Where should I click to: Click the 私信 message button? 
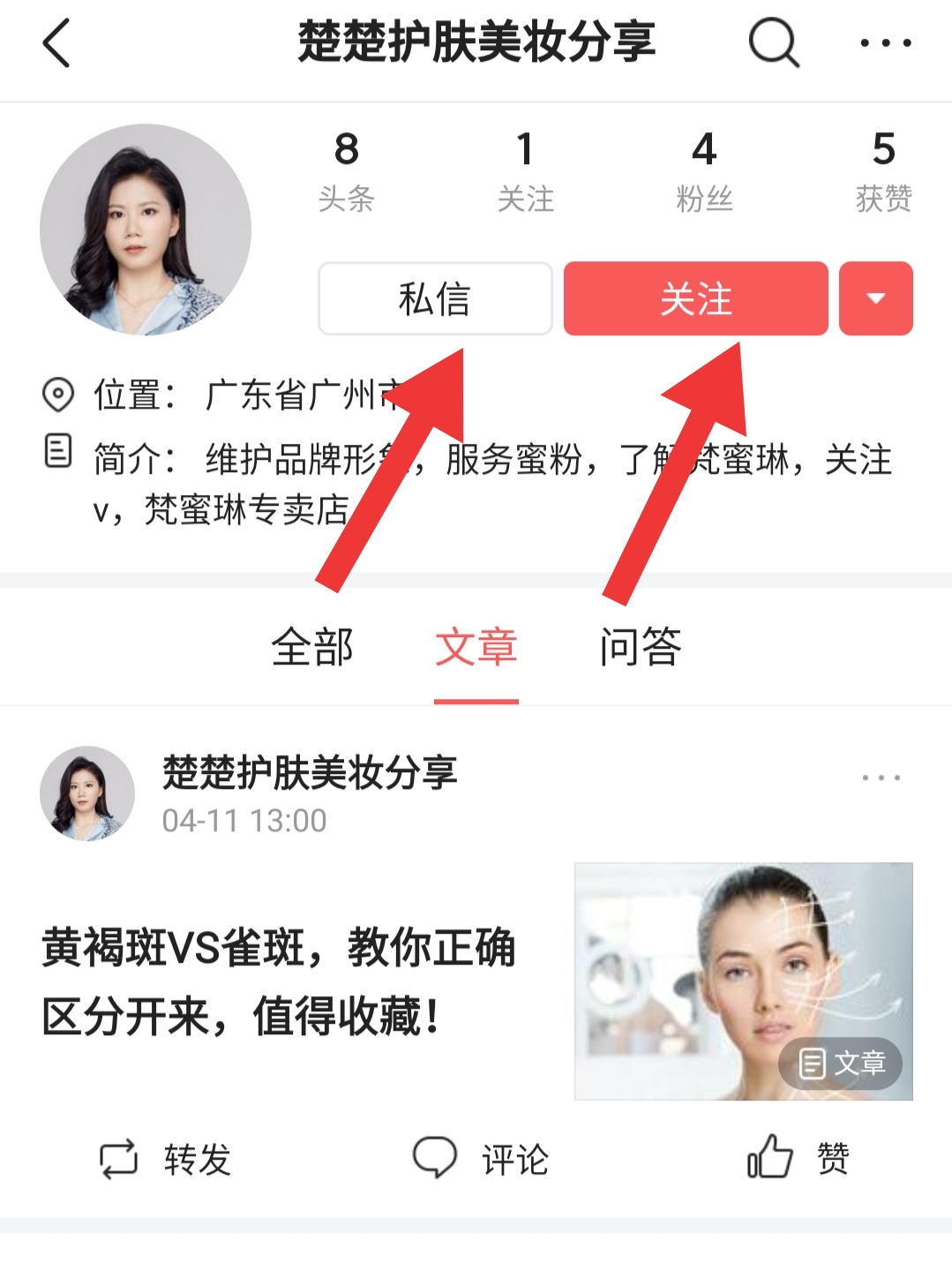coord(435,298)
